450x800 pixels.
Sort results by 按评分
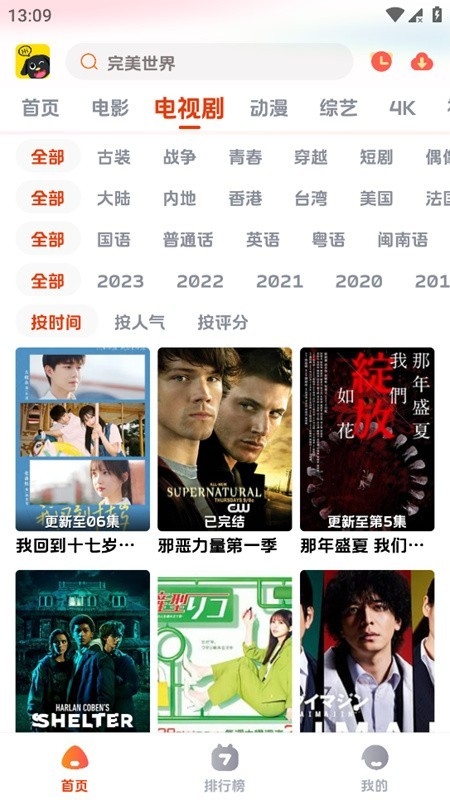tap(223, 322)
